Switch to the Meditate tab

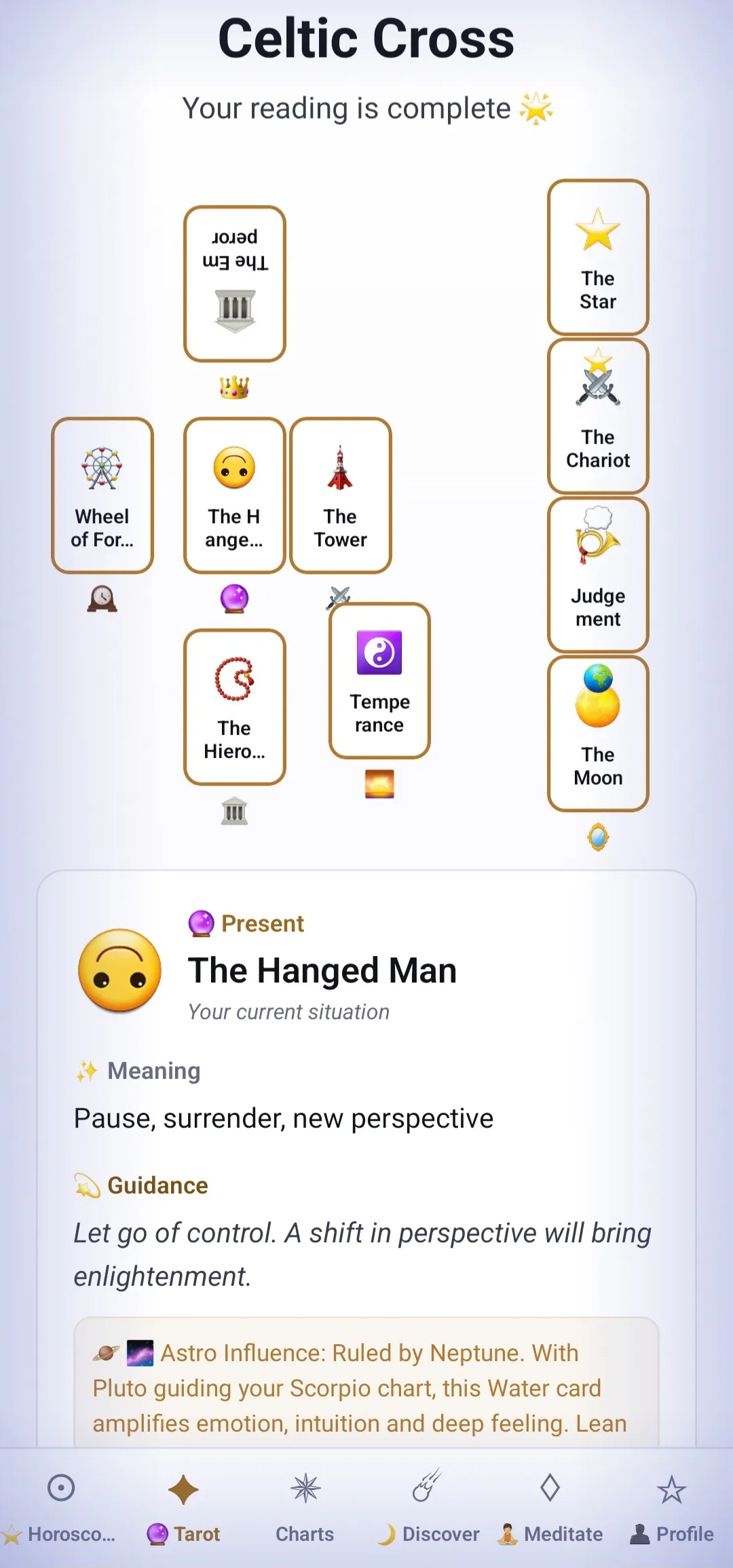point(550,1508)
